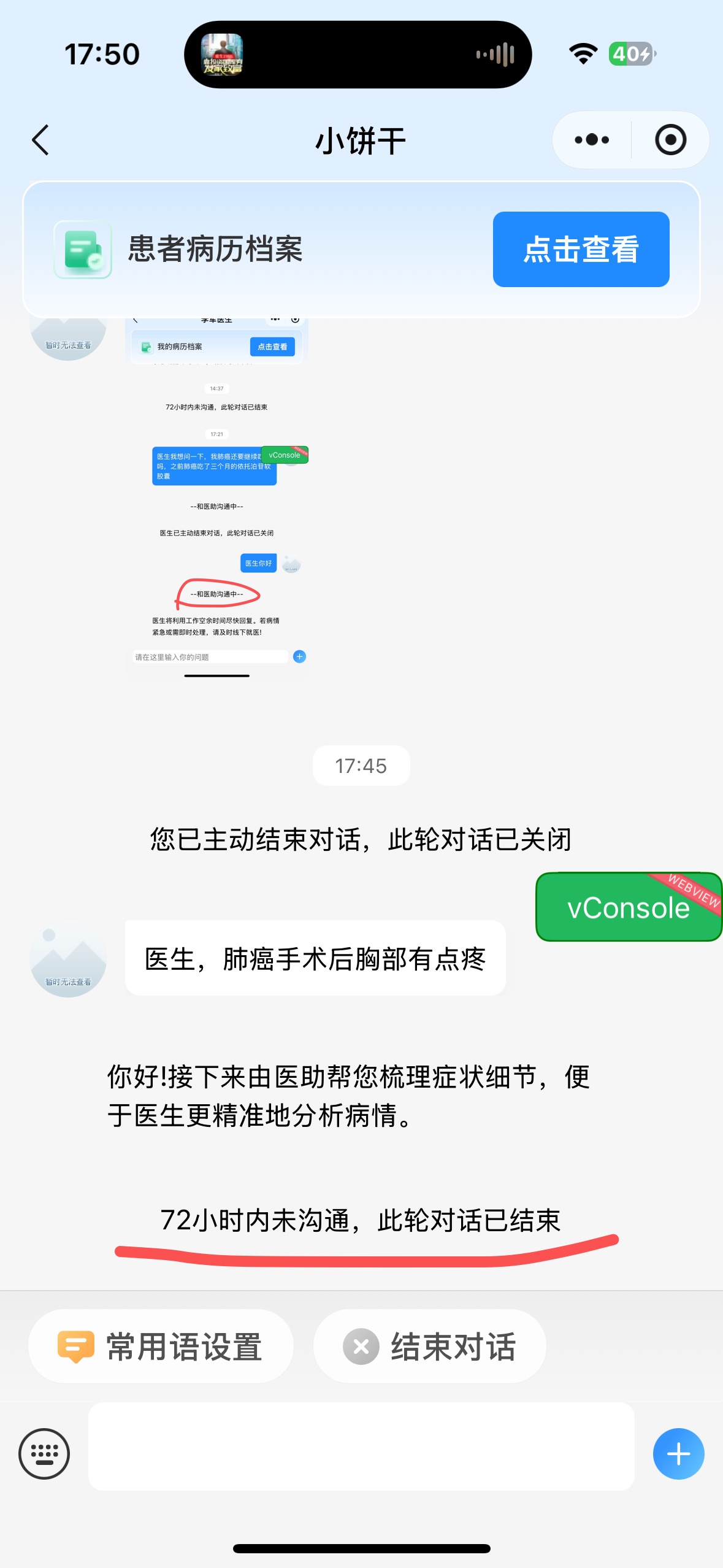Open the mini program more-options menu
The image size is (723, 1568).
tap(592, 140)
